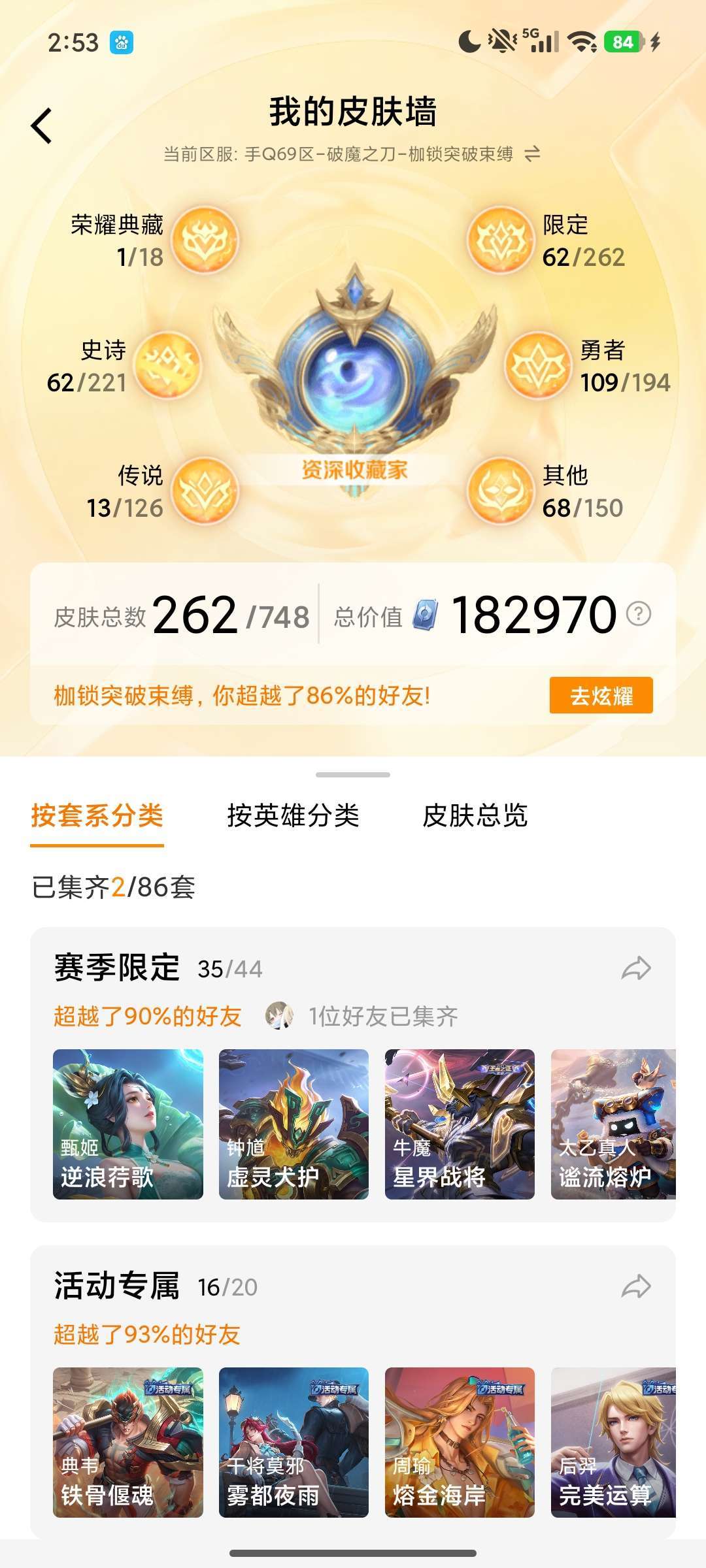Open 干将莫邪 雾都夜雨 skin

(x=294, y=1442)
